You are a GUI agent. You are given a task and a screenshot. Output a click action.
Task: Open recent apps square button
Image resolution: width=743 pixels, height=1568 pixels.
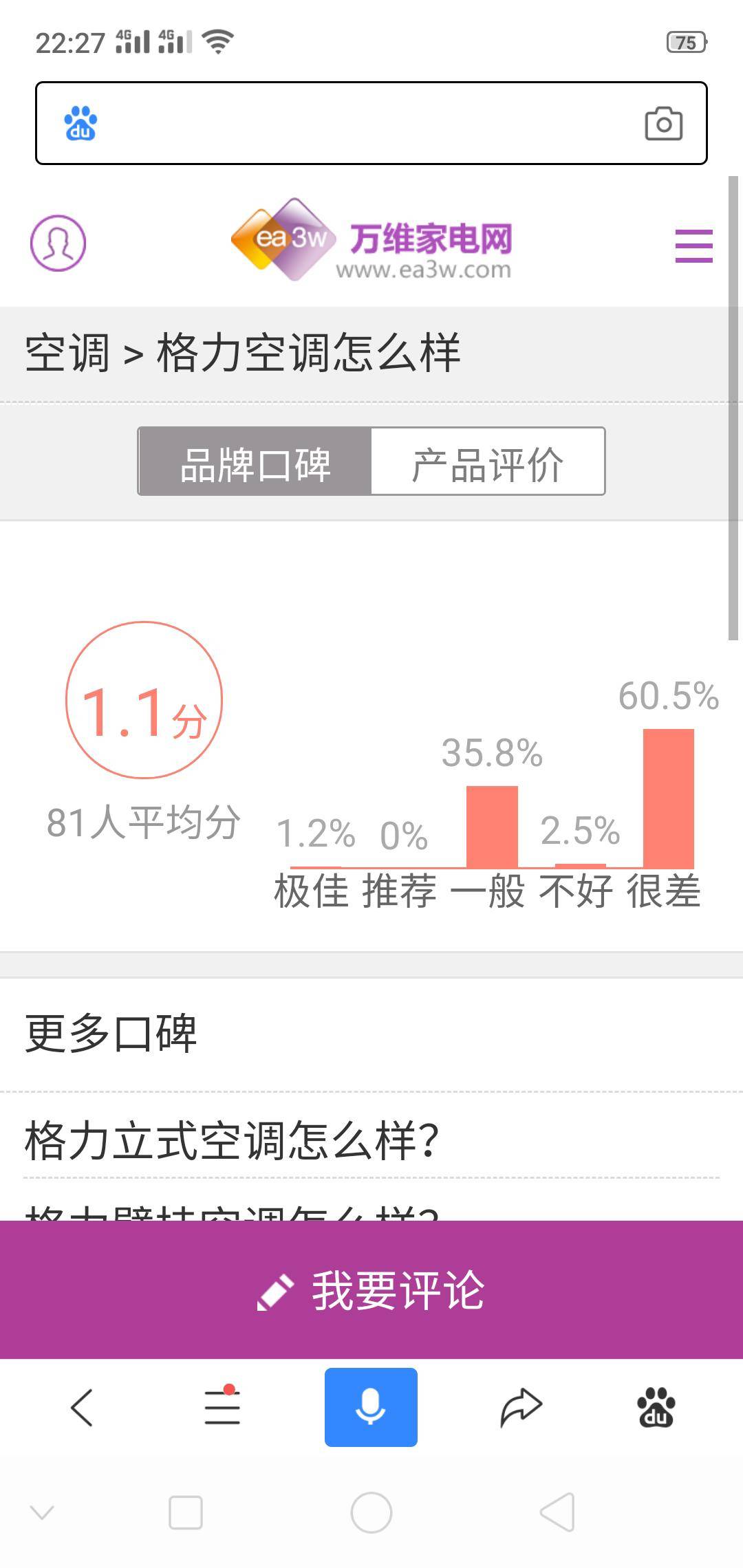coord(185,1513)
